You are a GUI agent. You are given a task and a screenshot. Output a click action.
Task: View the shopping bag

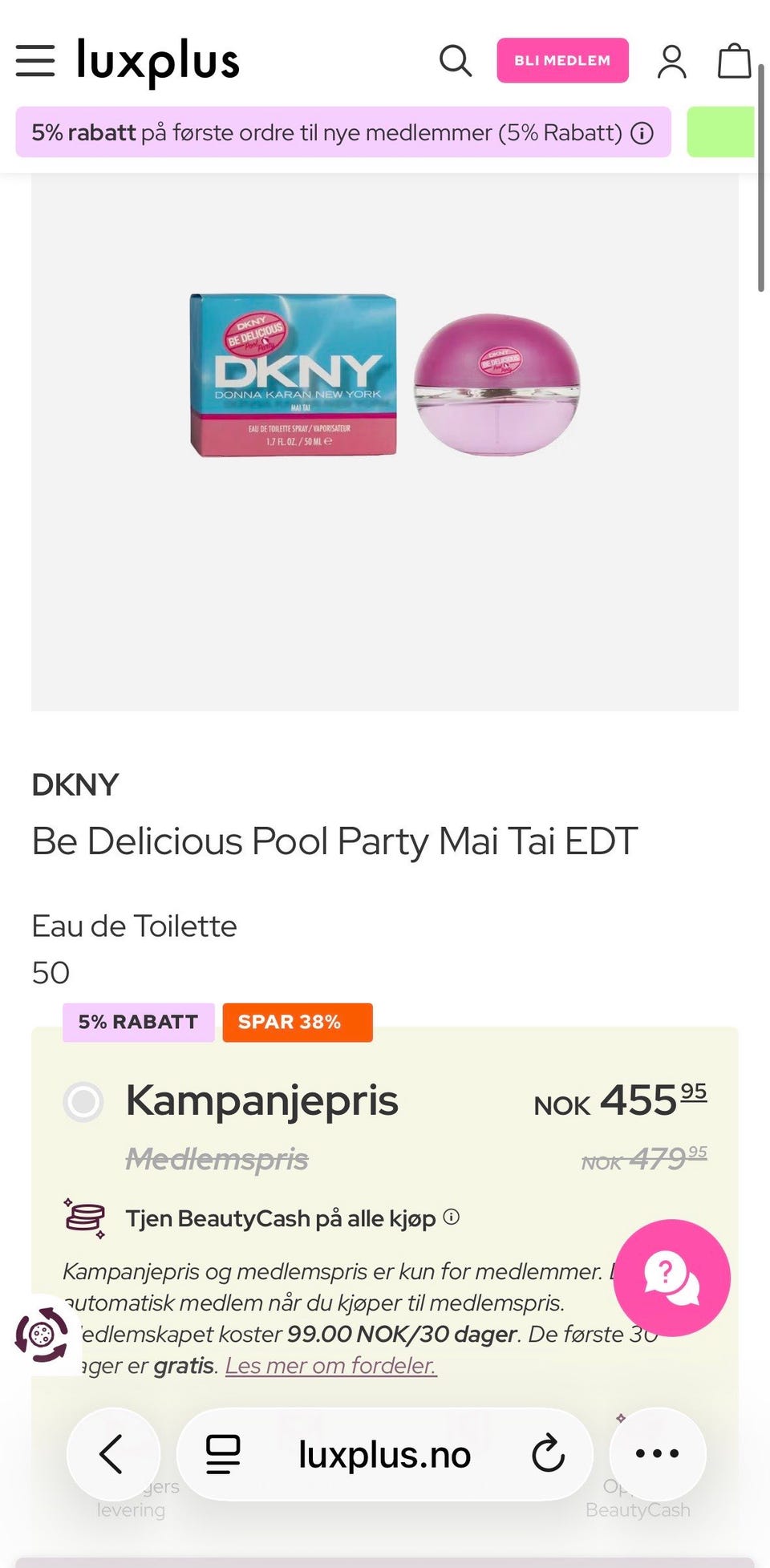[734, 61]
